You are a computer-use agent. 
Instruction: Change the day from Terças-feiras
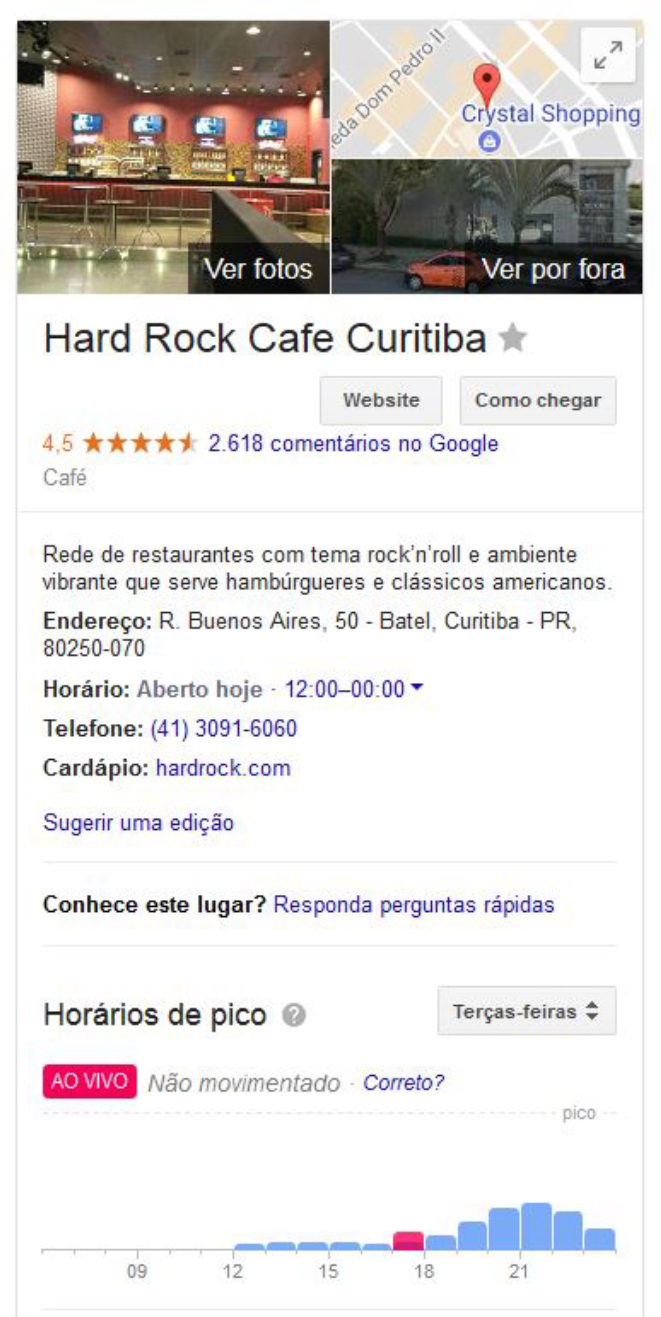tap(526, 1011)
